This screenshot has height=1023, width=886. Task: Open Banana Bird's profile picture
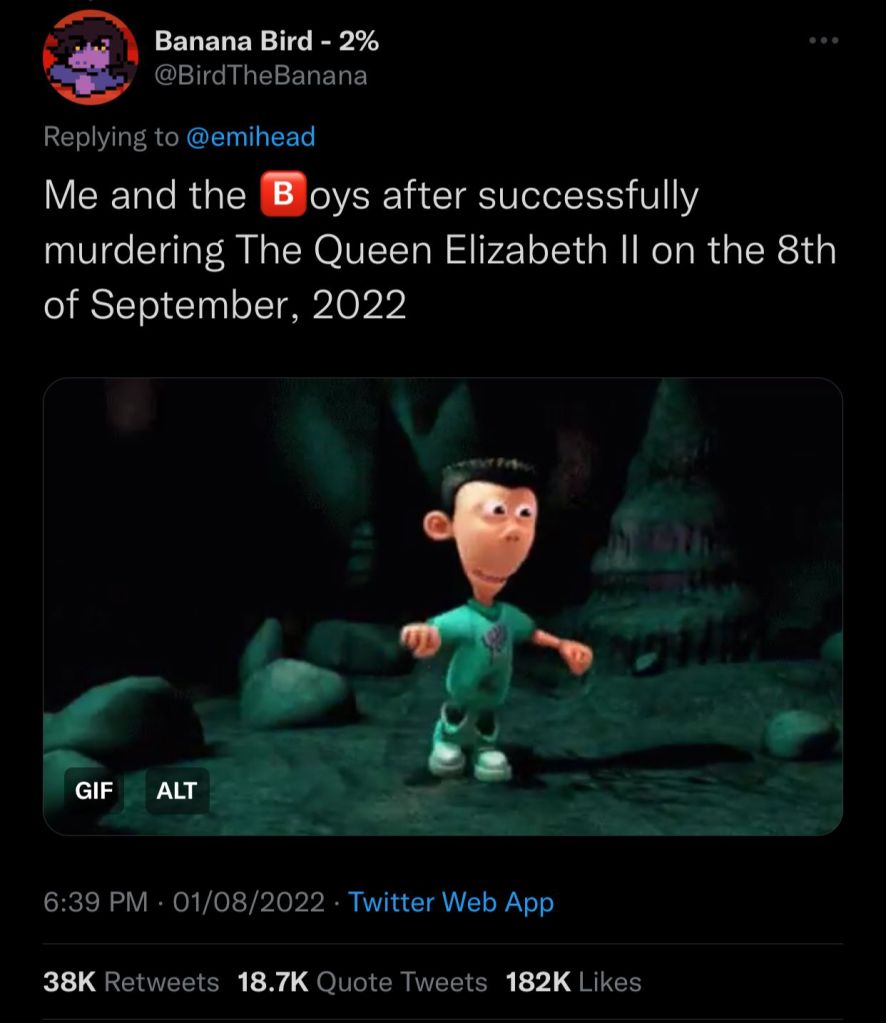click(89, 58)
